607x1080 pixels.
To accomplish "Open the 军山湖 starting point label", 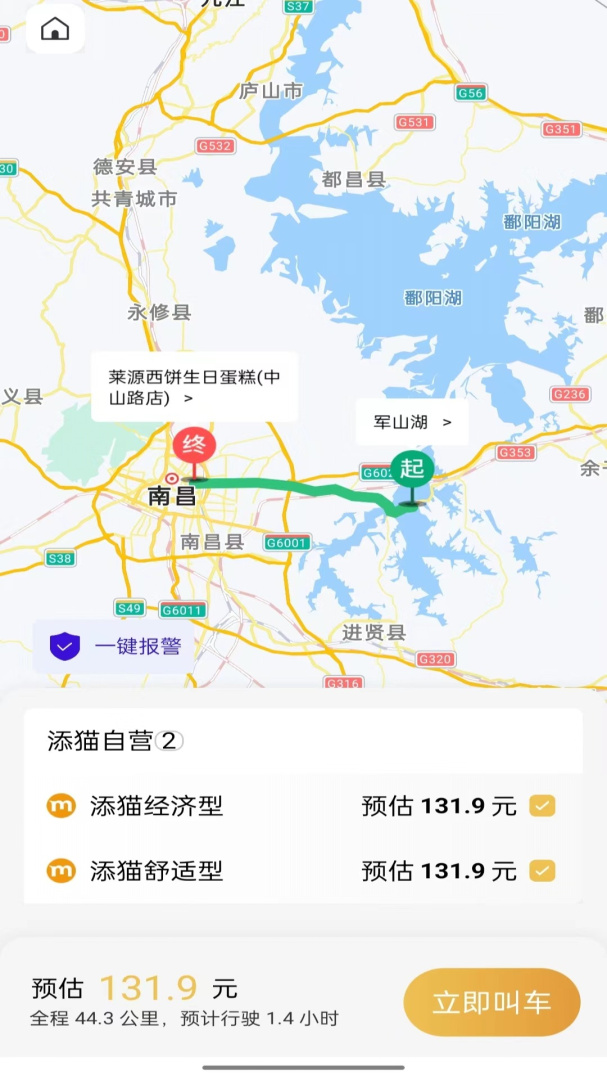I will click(412, 422).
